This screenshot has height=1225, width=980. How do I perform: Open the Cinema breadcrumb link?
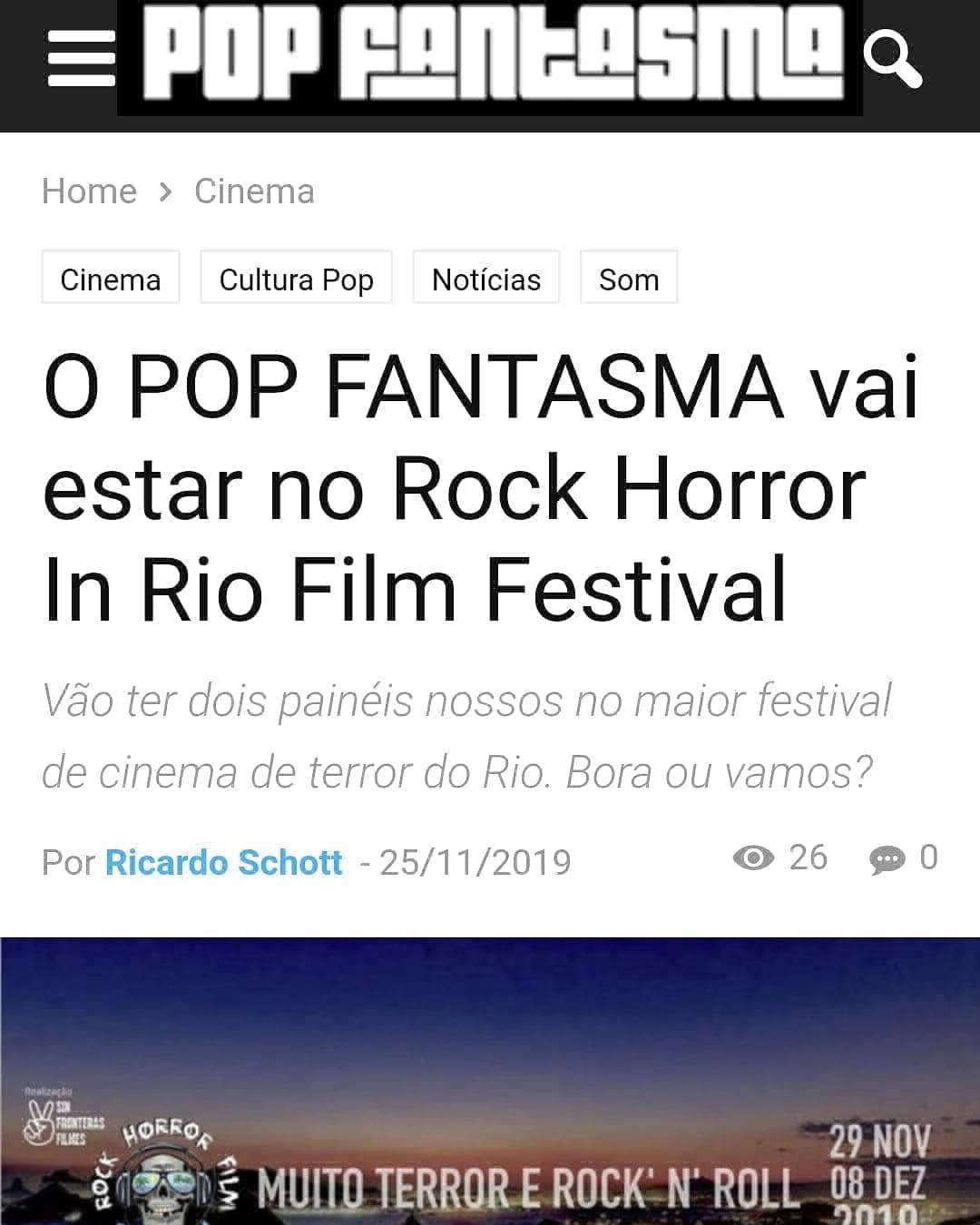254,191
